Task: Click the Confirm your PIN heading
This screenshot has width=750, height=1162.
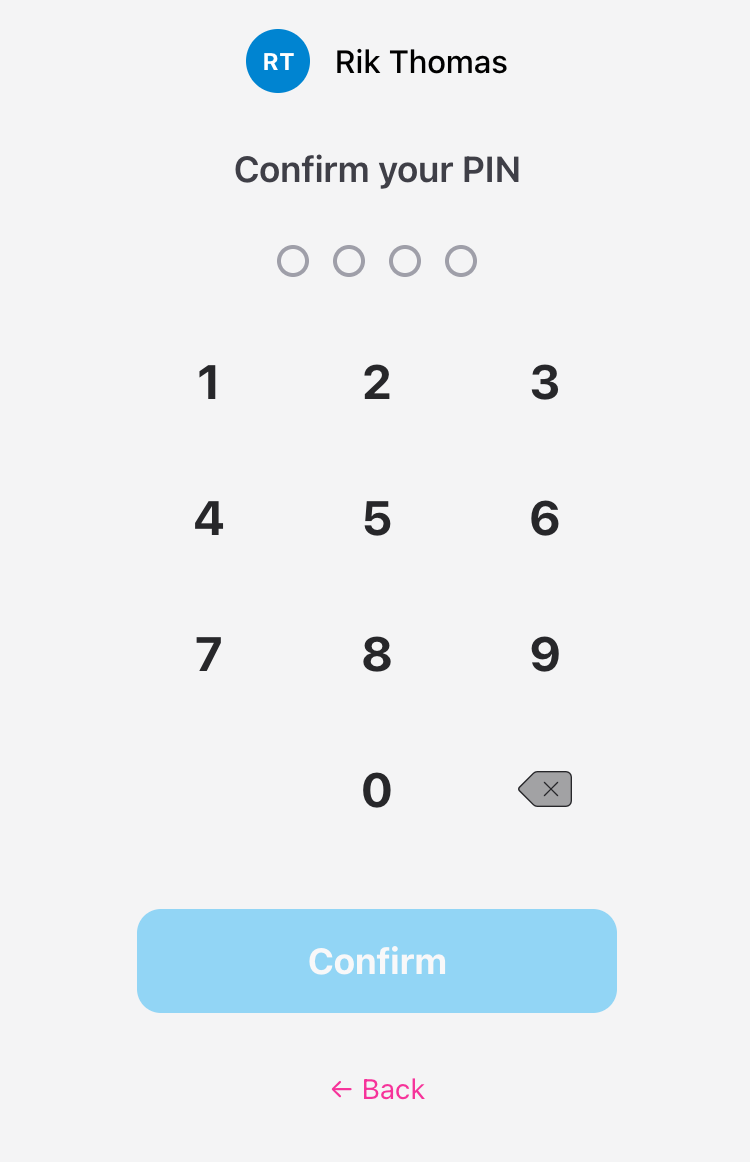Action: click(x=377, y=170)
